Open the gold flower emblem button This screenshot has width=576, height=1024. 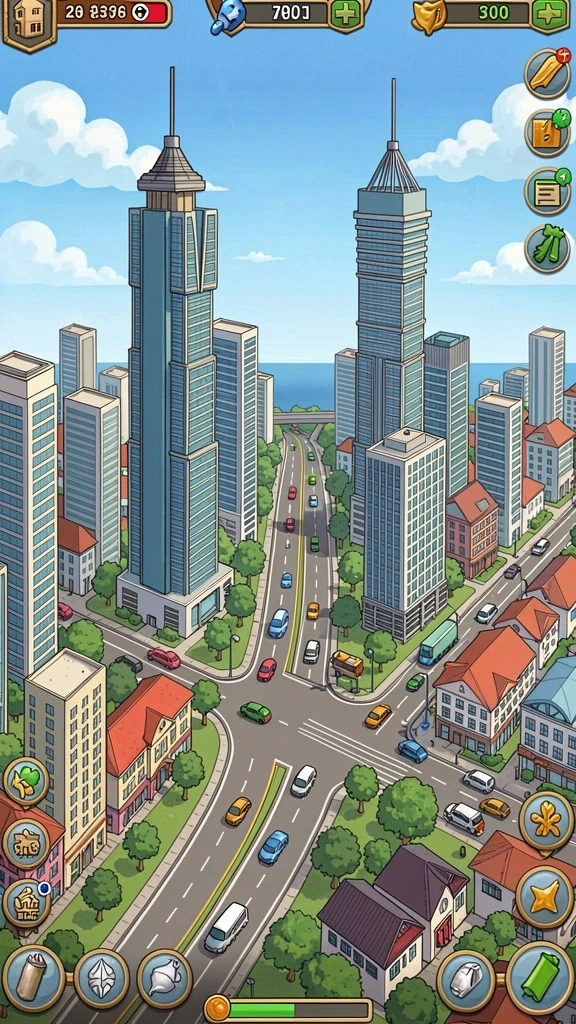(x=546, y=821)
